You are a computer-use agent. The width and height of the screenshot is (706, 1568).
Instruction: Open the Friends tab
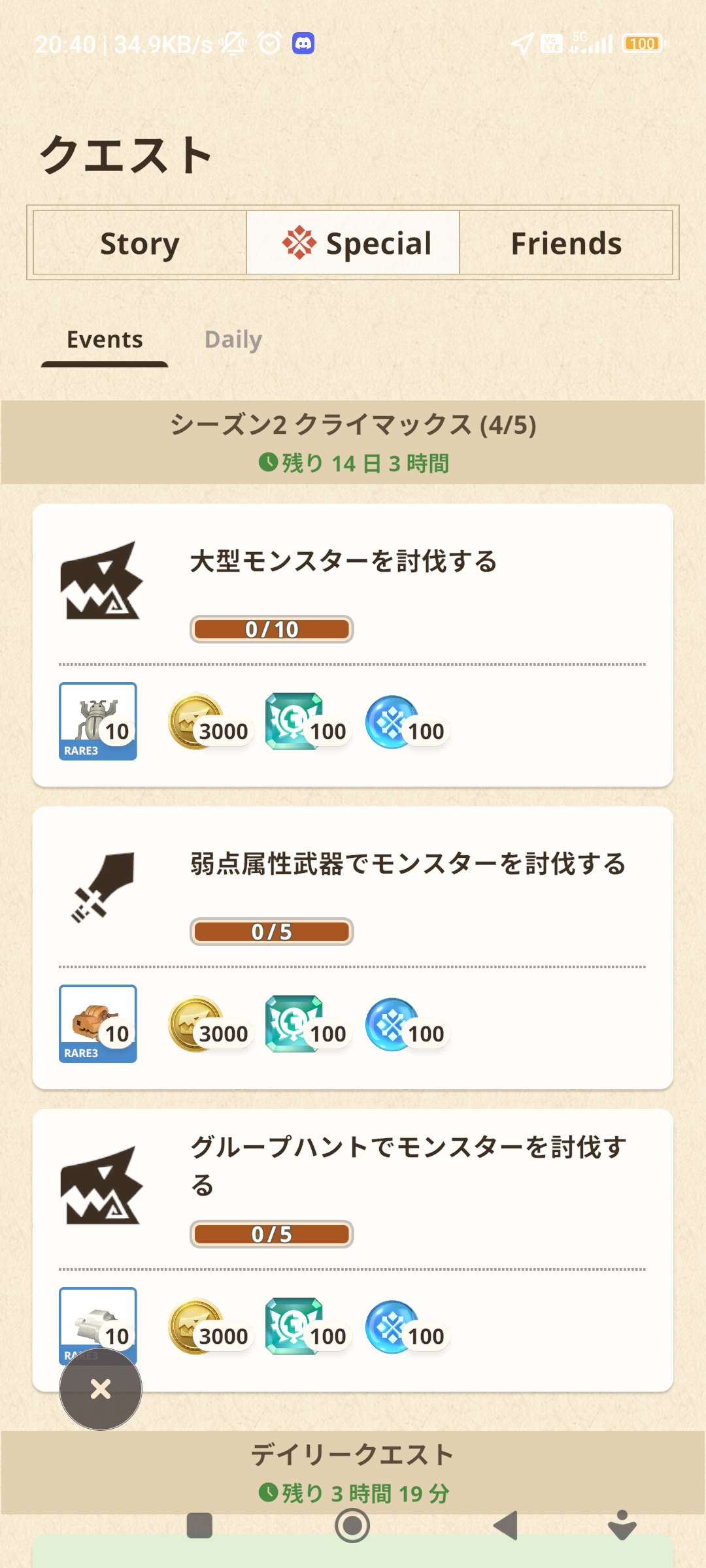[x=566, y=243]
